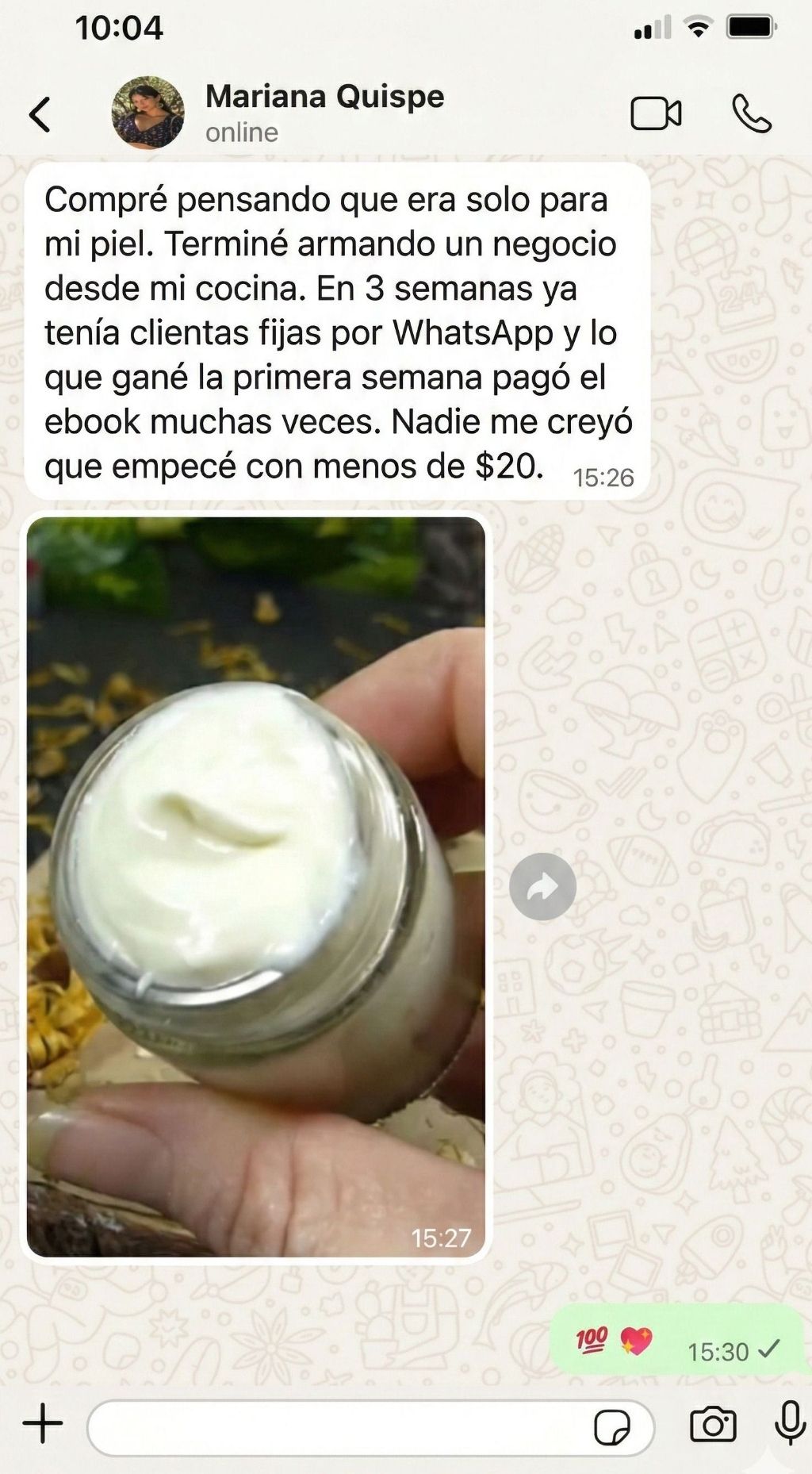Open the camera to take a photo
Image resolution: width=812 pixels, height=1474 pixels.
713,1425
